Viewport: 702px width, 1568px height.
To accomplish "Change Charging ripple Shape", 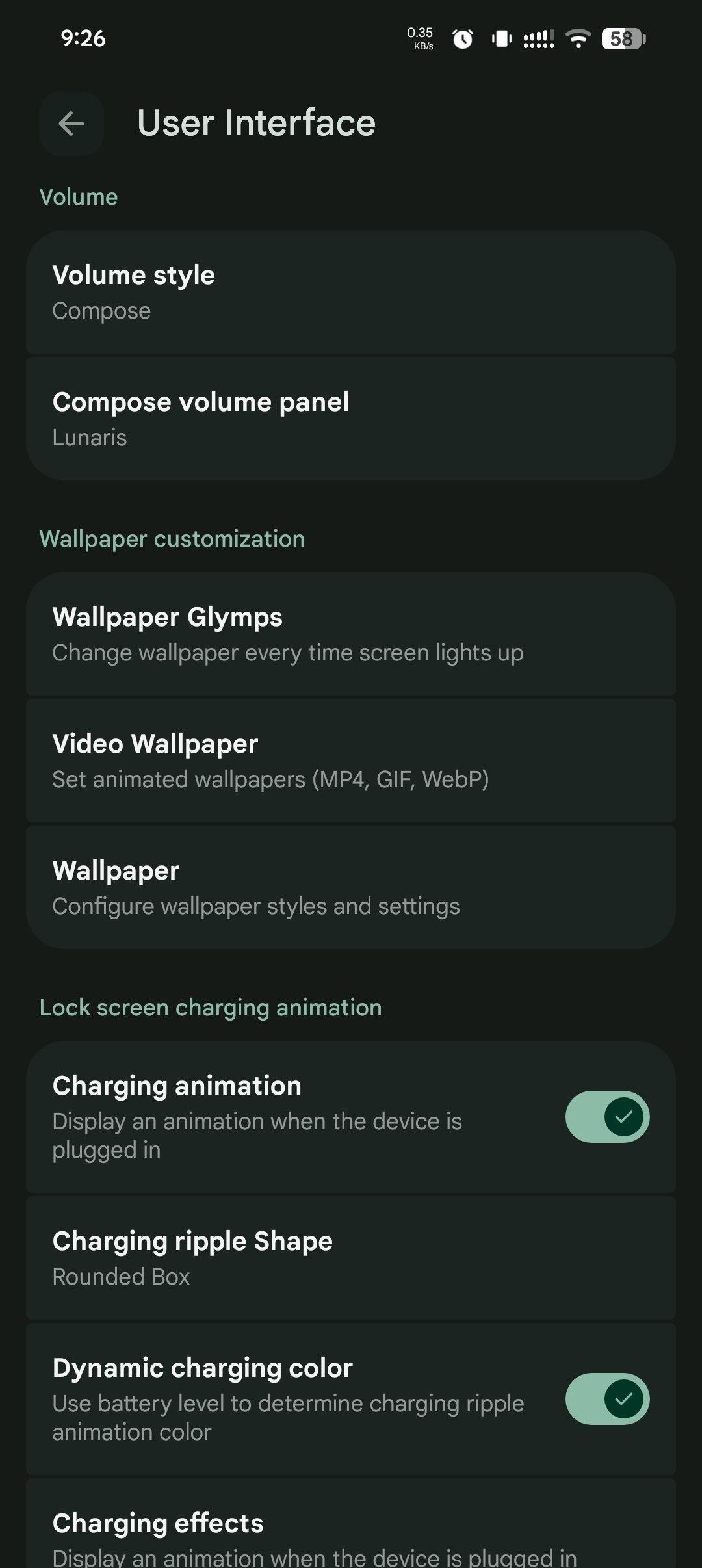I will [351, 1258].
